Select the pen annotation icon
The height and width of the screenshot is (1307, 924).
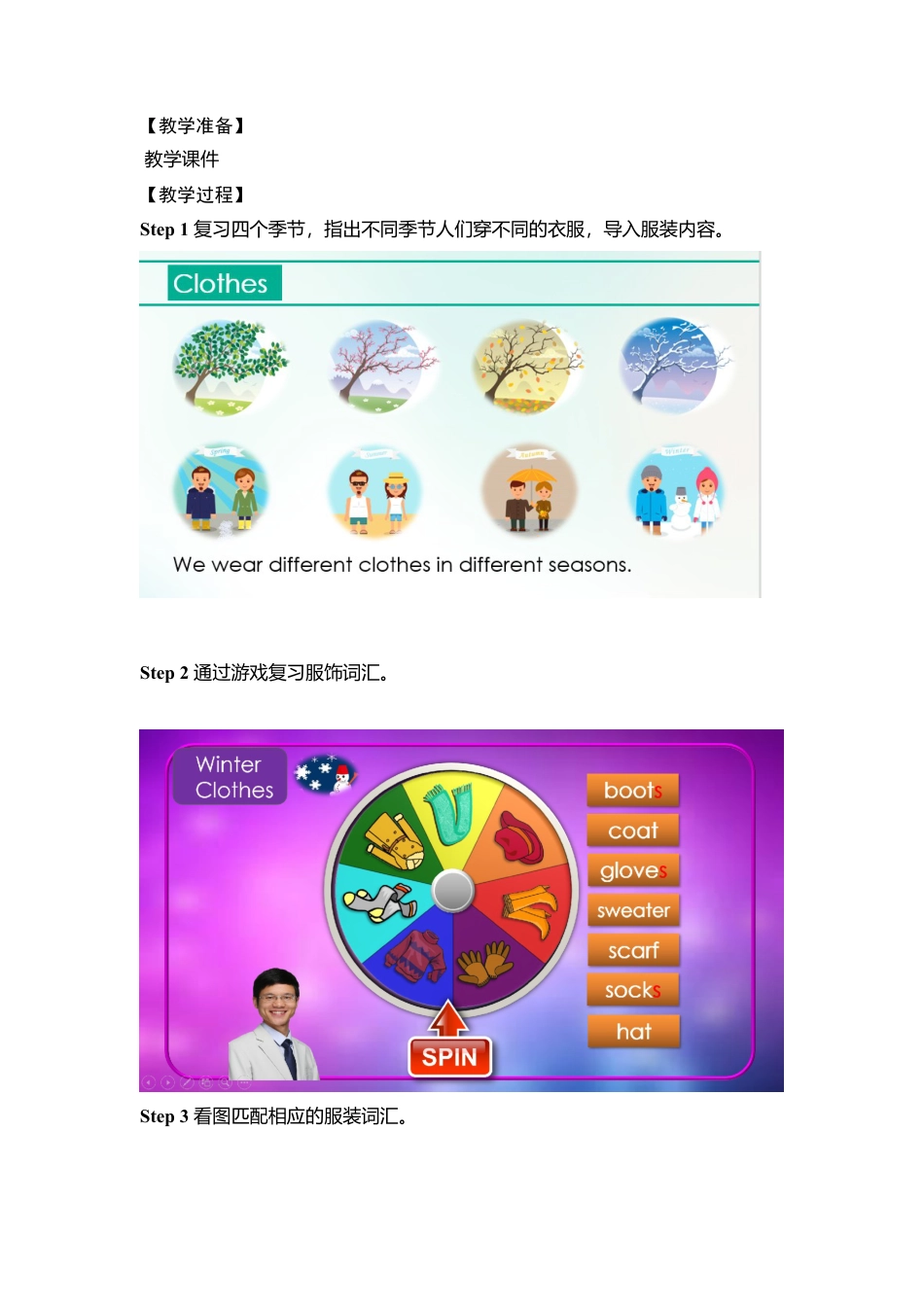pyautogui.click(x=186, y=1083)
